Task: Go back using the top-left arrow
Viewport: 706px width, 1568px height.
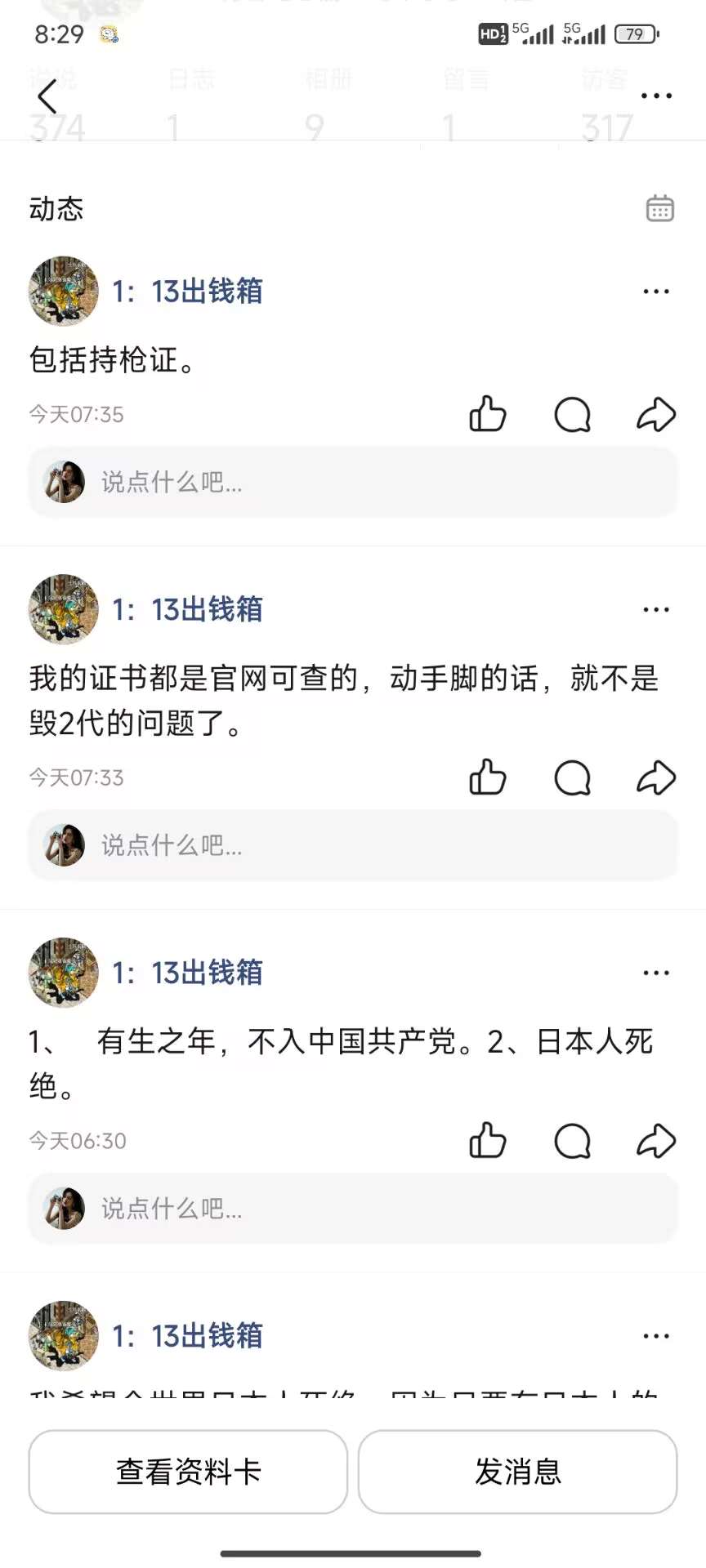Action: pyautogui.click(x=47, y=96)
